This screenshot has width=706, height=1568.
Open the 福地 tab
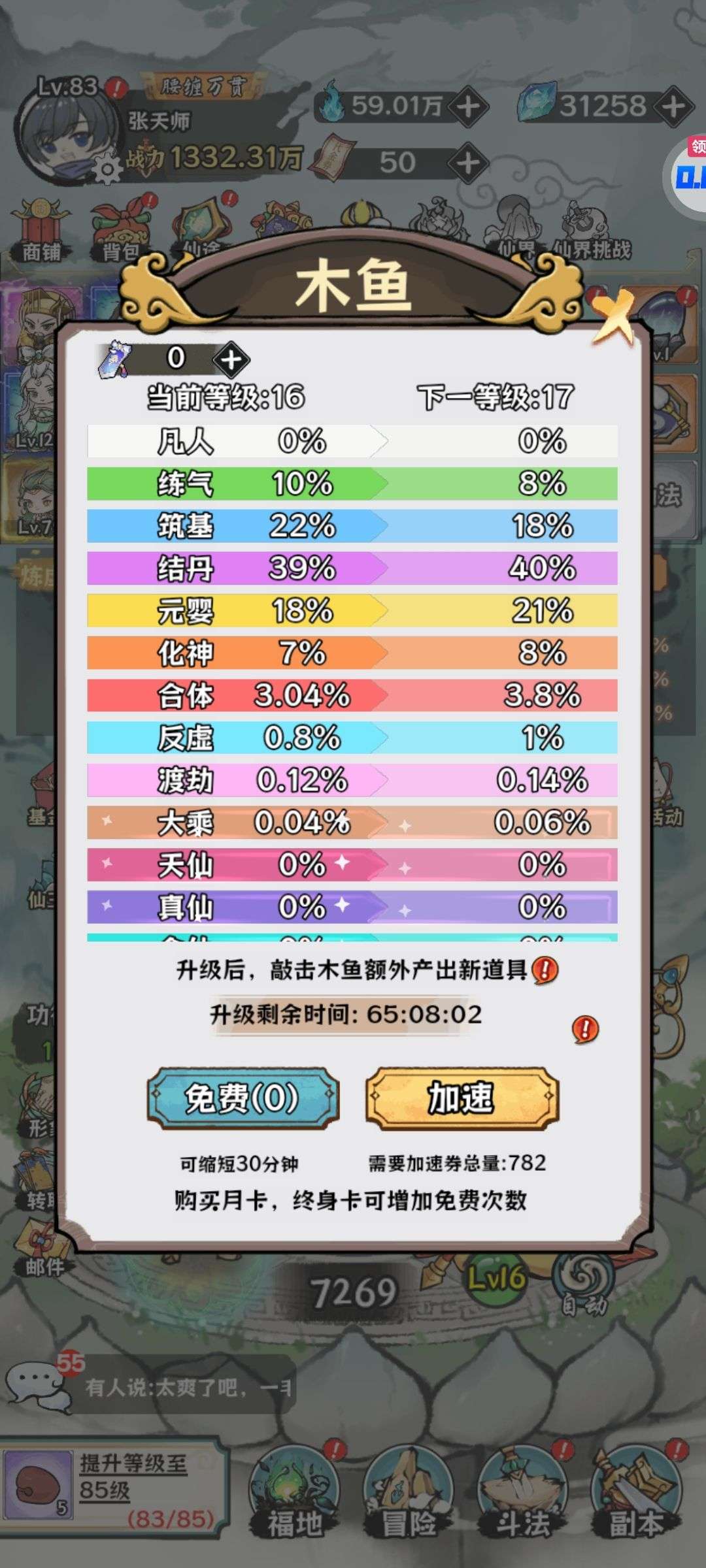(294, 1493)
